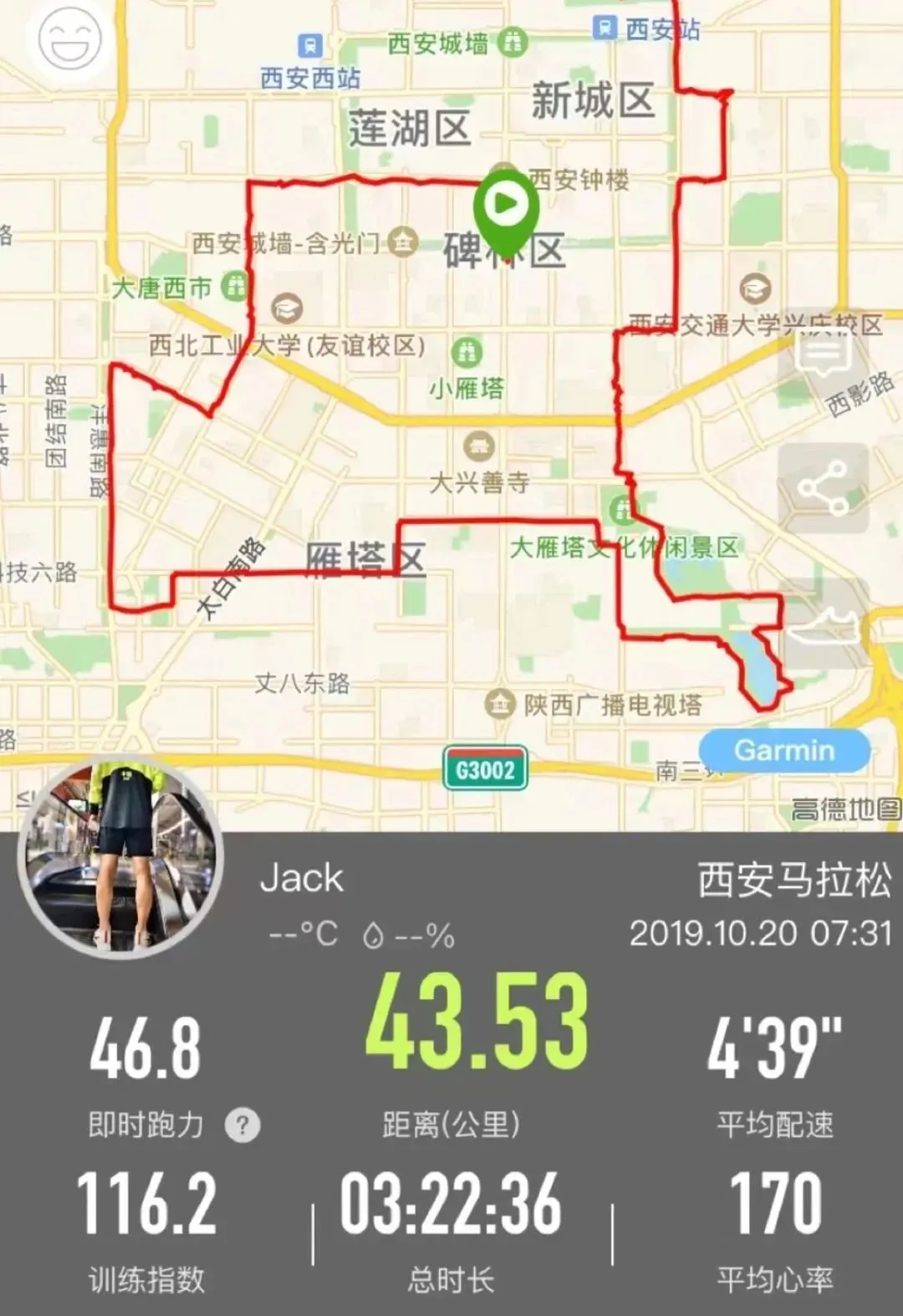
Task: Tap the Garmin device badge
Action: 783,751
